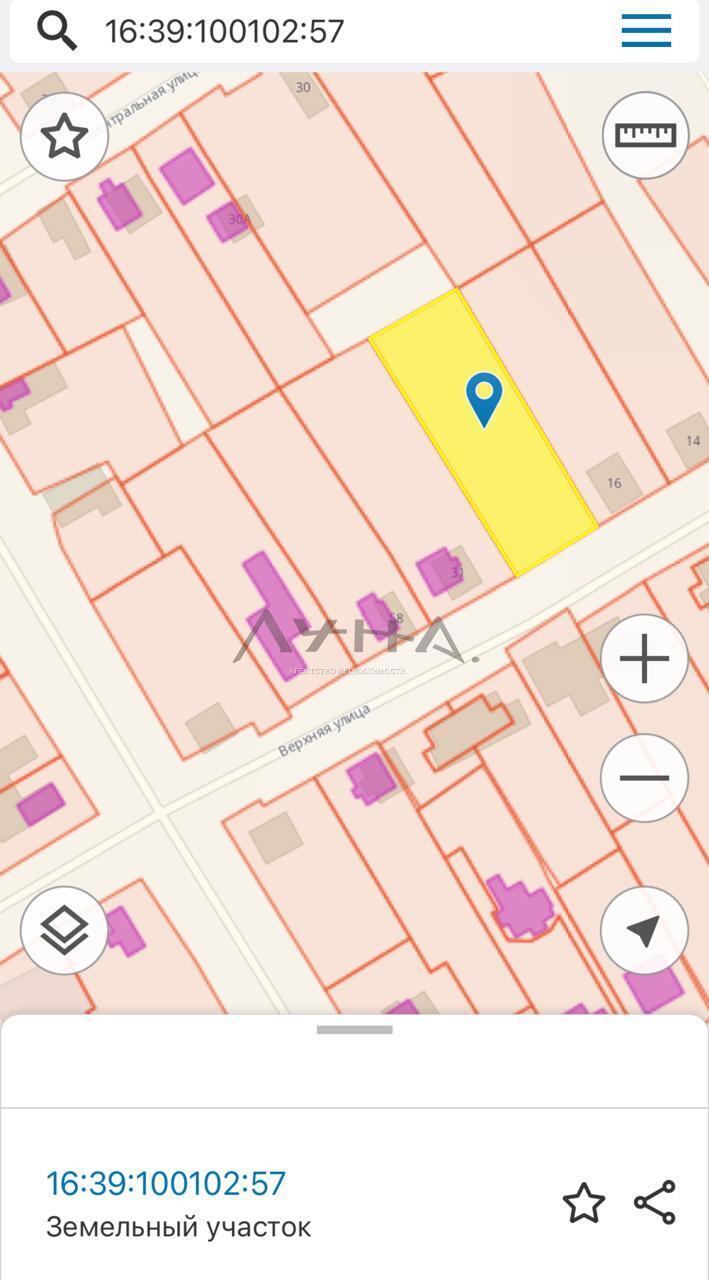Open parcel 16:39:100102:57 details
This screenshot has height=1280, width=709.
(166, 1184)
